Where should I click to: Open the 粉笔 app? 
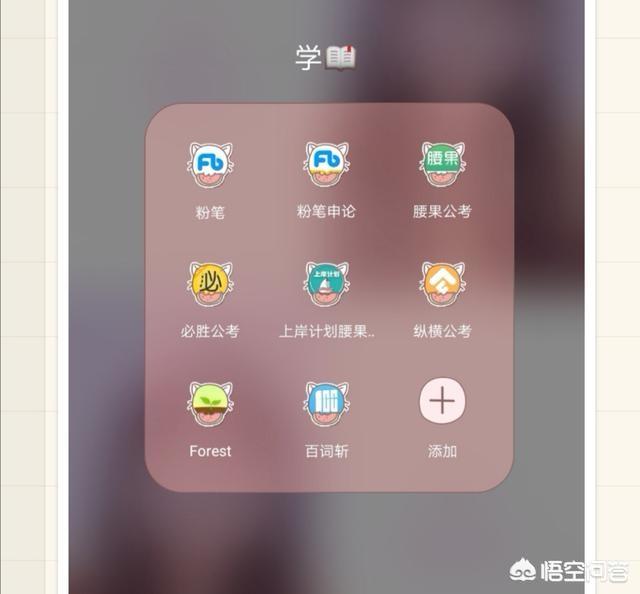click(x=210, y=165)
